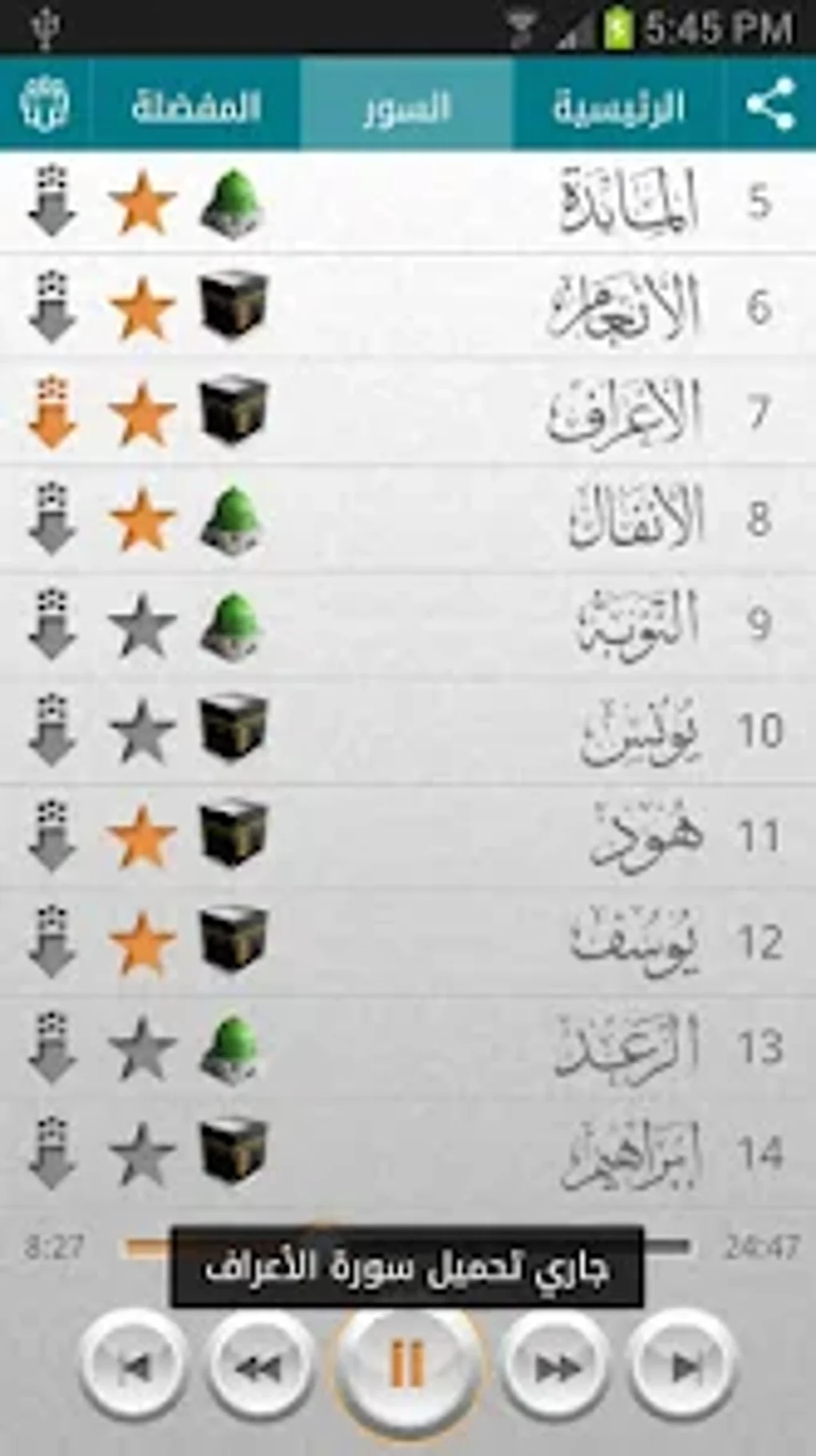This screenshot has height=1456, width=816.
Task: Download surah number 14 Ibrahim
Action: [52, 1153]
